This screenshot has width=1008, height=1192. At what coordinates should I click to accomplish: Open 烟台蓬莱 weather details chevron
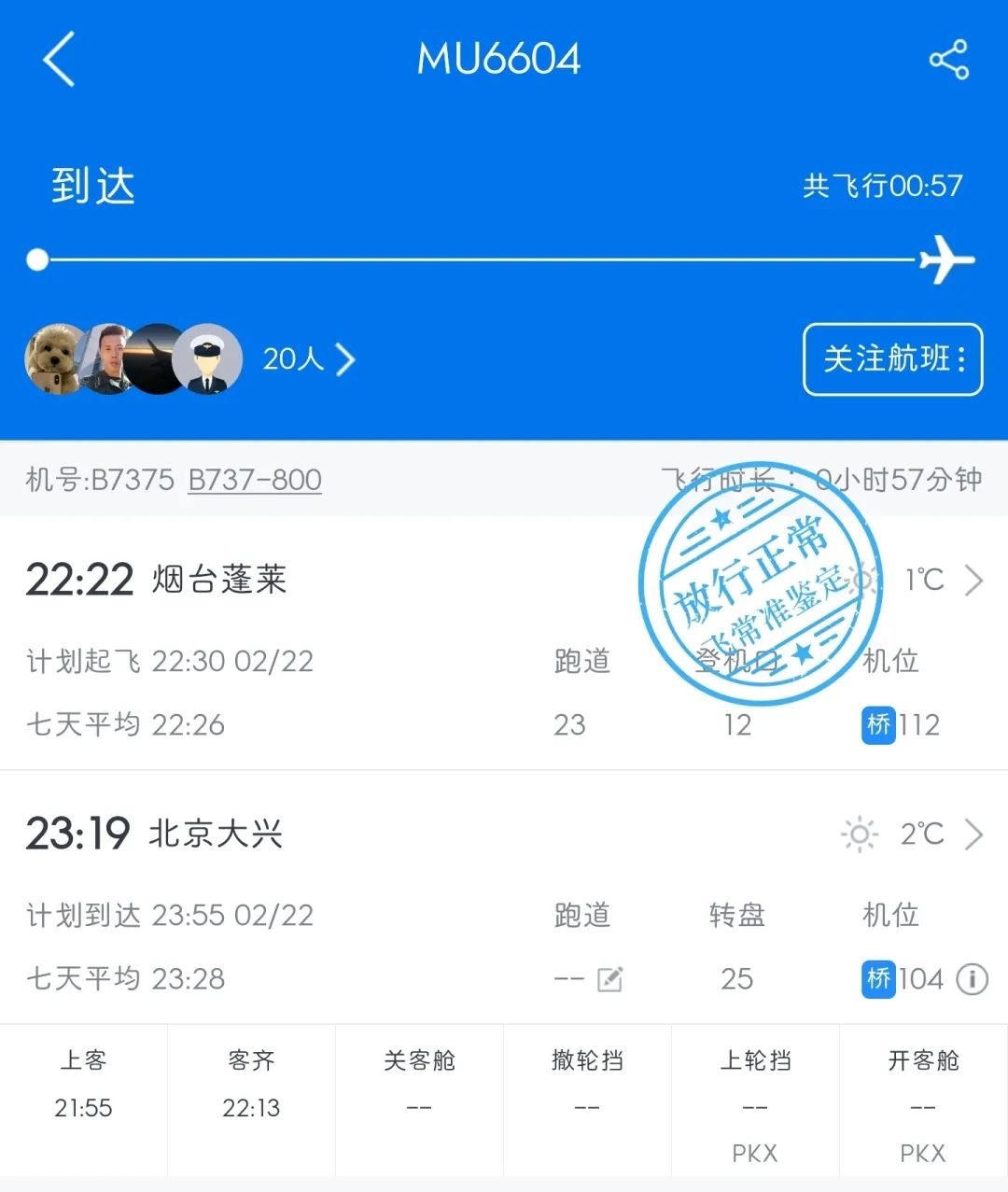[973, 580]
